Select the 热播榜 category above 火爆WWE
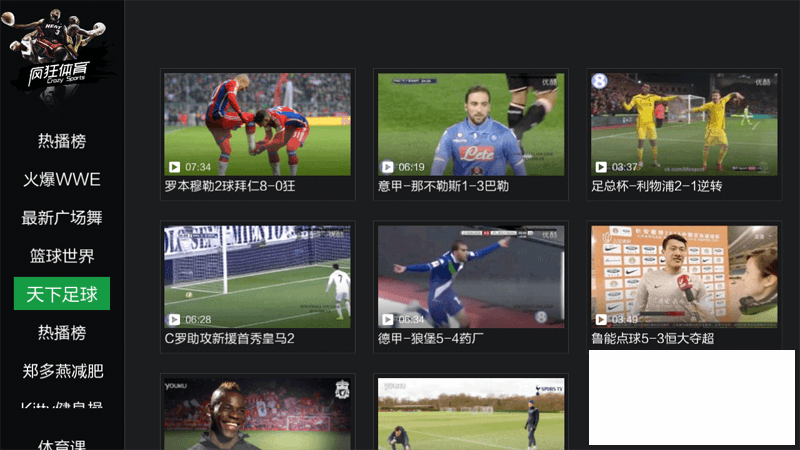The image size is (800, 450). 62,141
